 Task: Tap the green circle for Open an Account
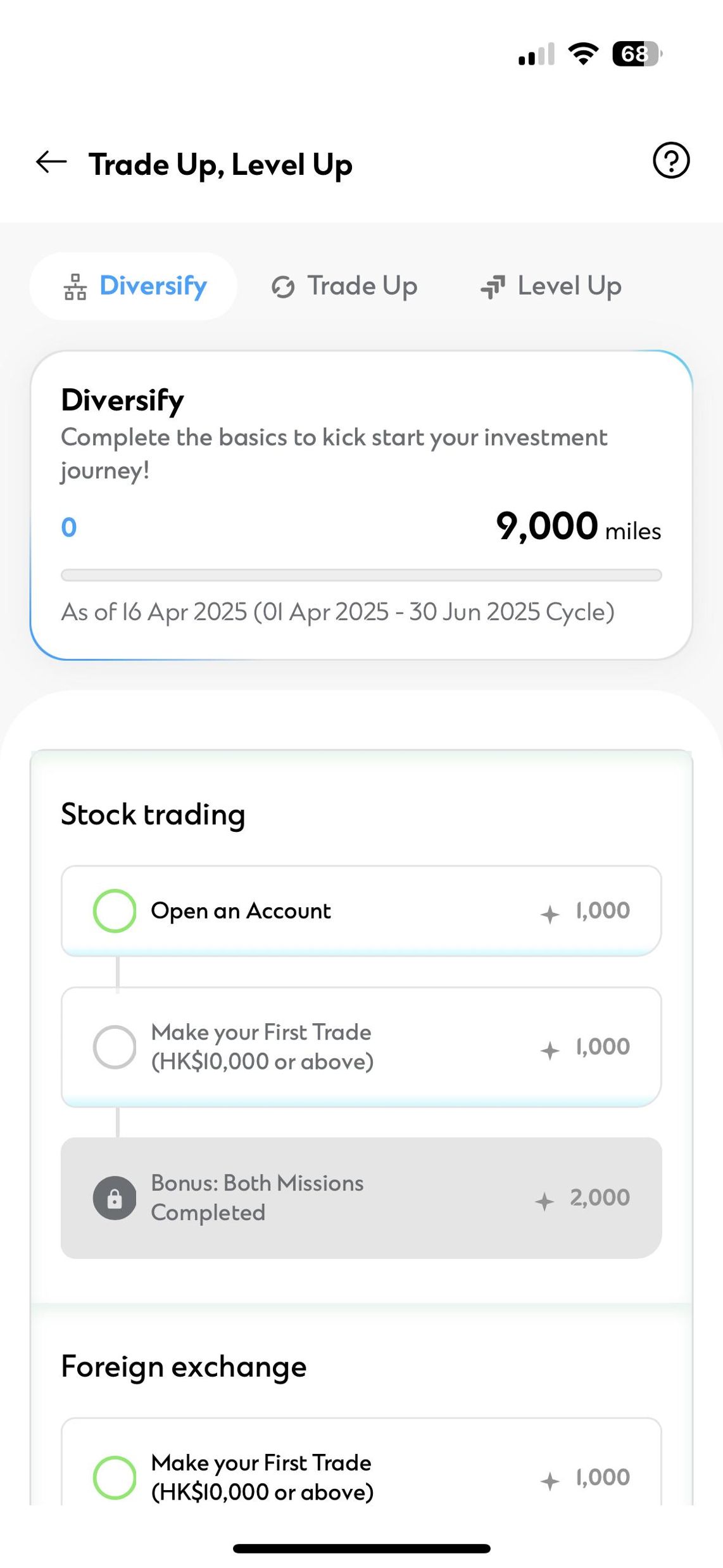[x=115, y=910]
